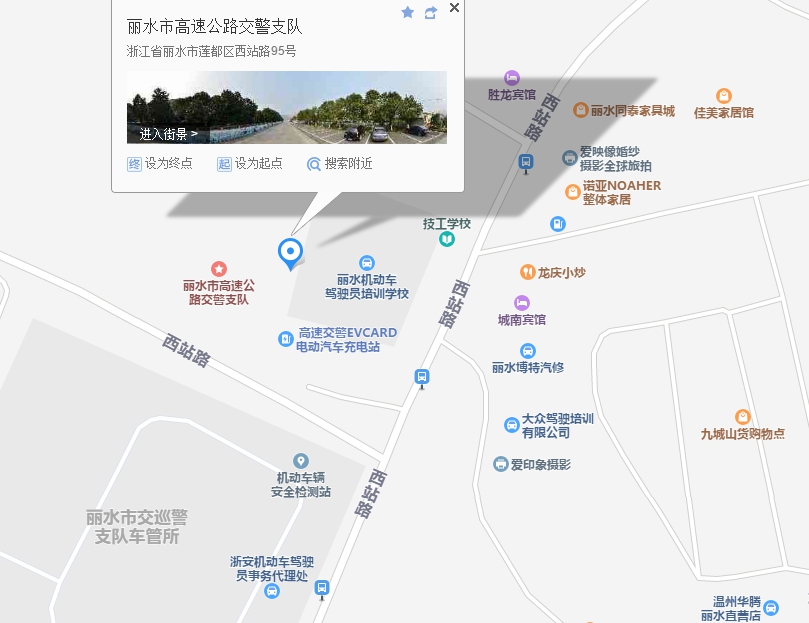Tap the 技工学校 map marker
The height and width of the screenshot is (623, 809).
tap(446, 238)
